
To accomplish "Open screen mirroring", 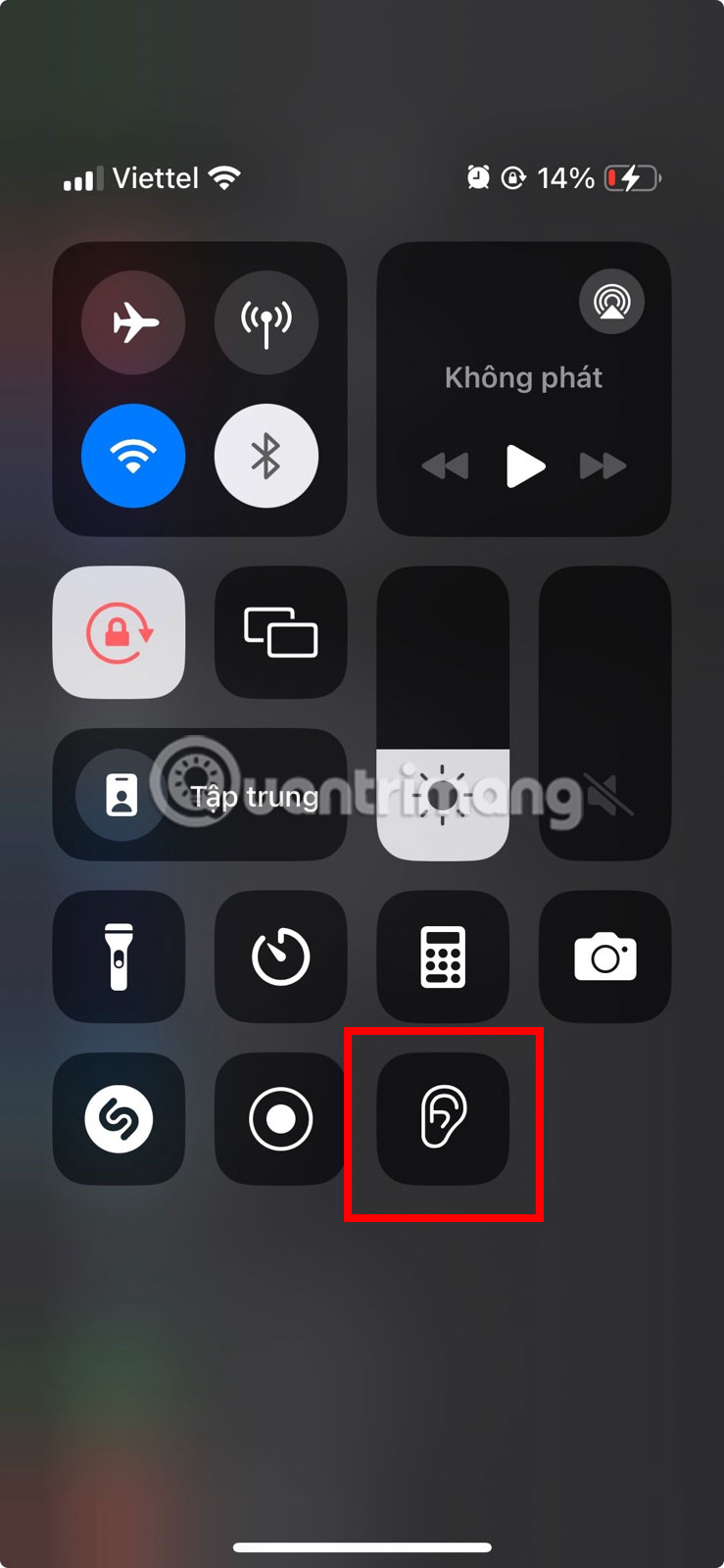I will 280,632.
